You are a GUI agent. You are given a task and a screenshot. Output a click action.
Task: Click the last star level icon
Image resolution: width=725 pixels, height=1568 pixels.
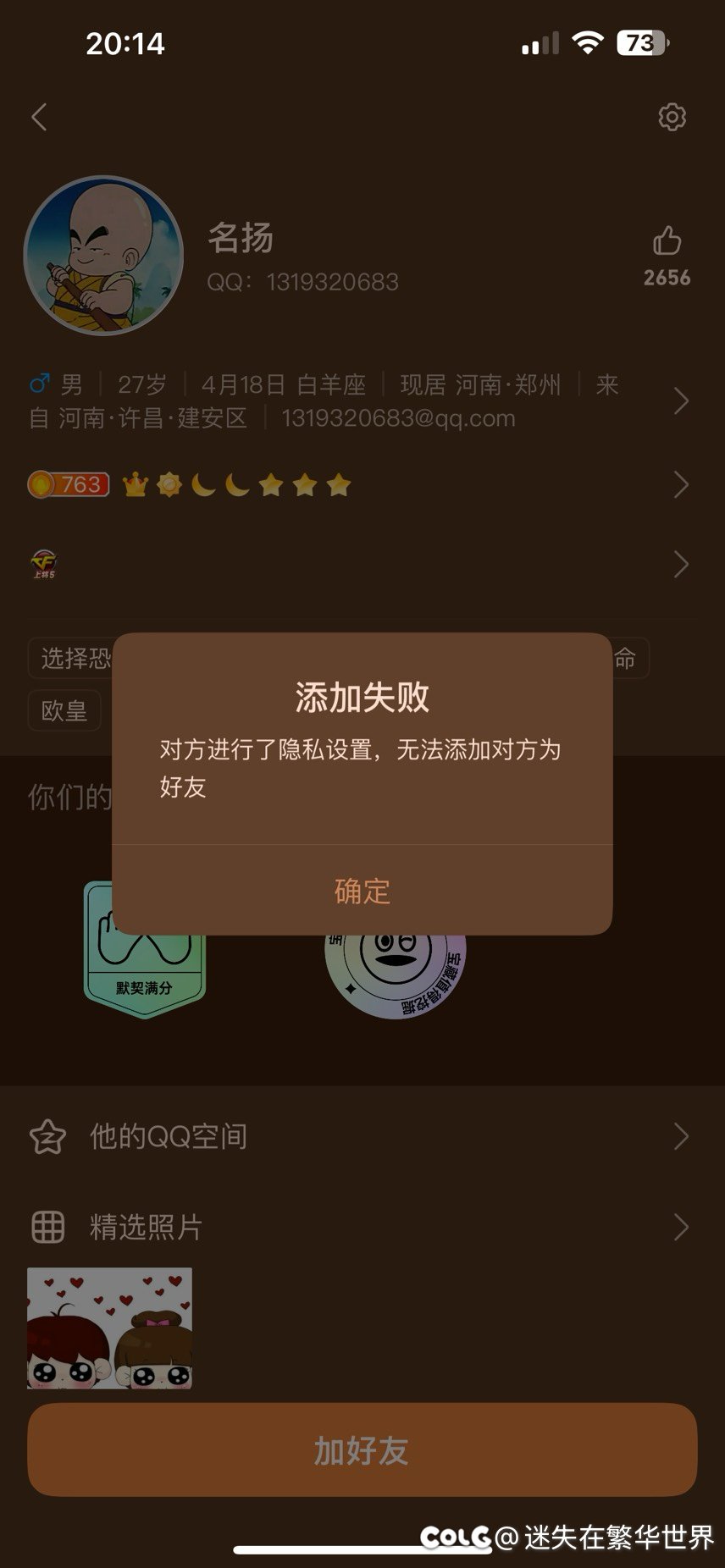(338, 483)
